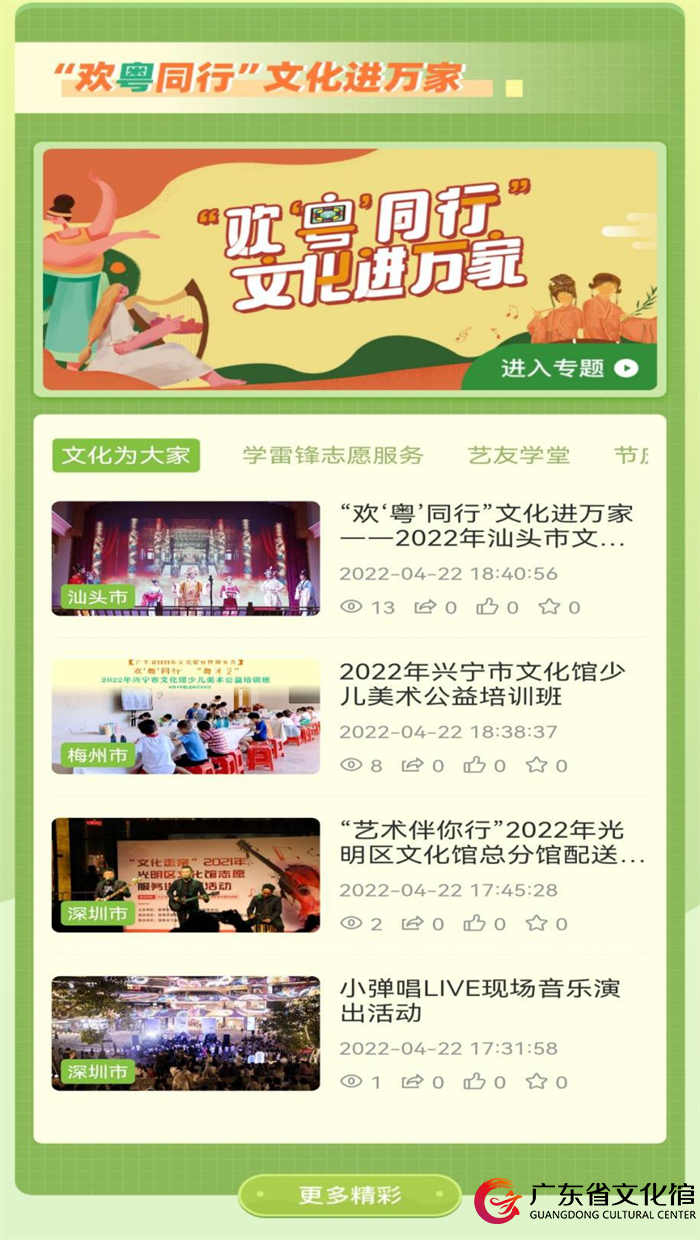Switch to the 艺友学堂 tab
The height and width of the screenshot is (1240, 700).
coord(519,455)
